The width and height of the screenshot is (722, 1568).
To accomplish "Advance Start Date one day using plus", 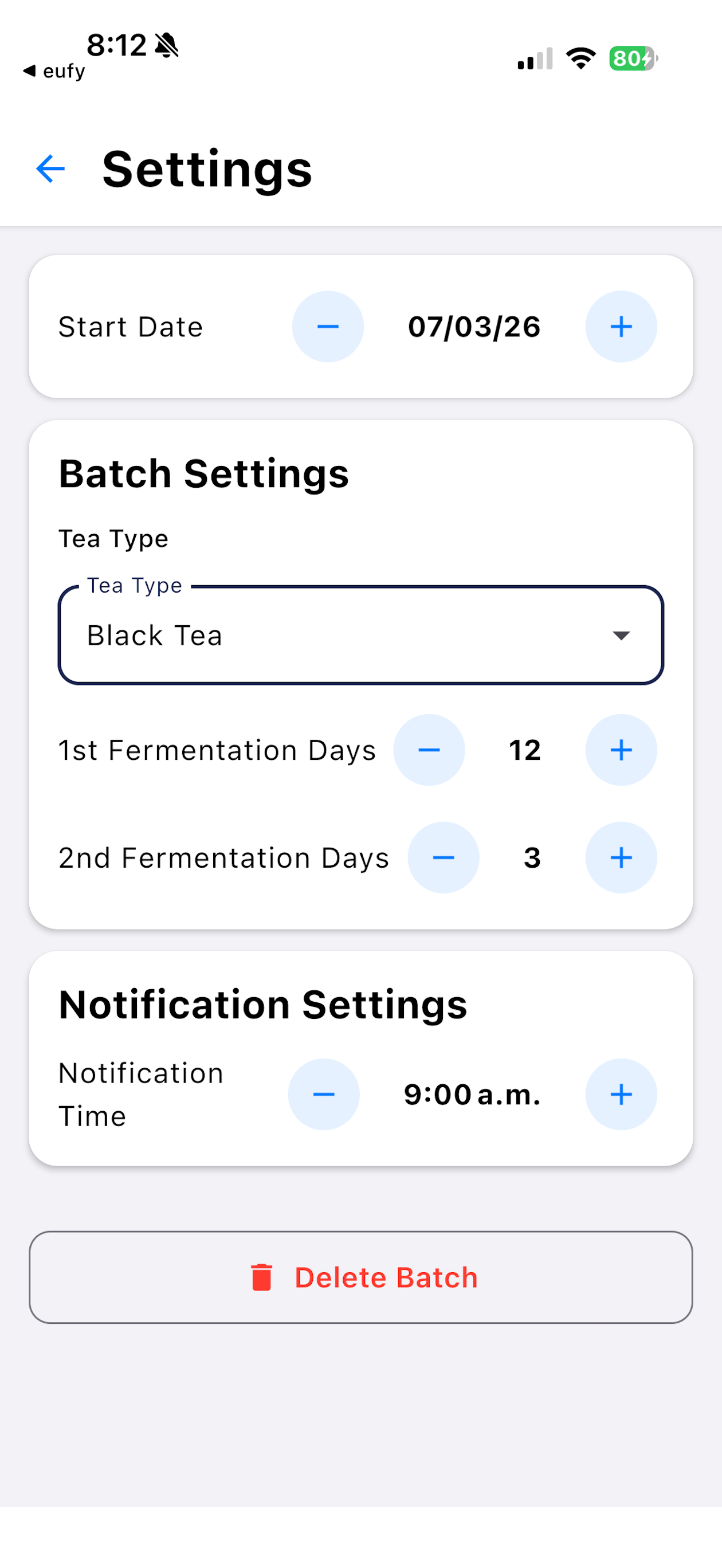I will click(621, 326).
